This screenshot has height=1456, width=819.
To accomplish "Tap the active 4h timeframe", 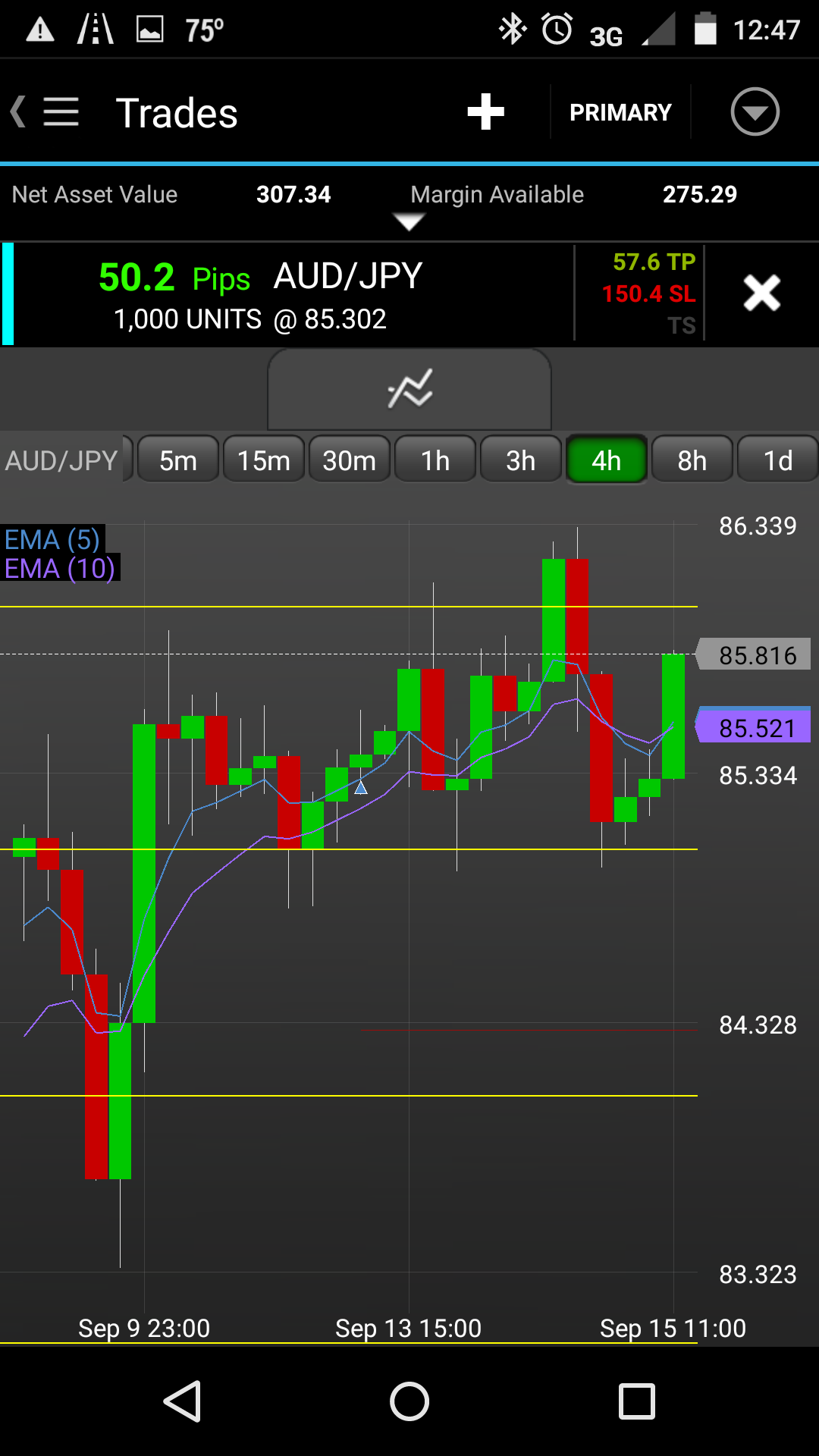I will [607, 460].
